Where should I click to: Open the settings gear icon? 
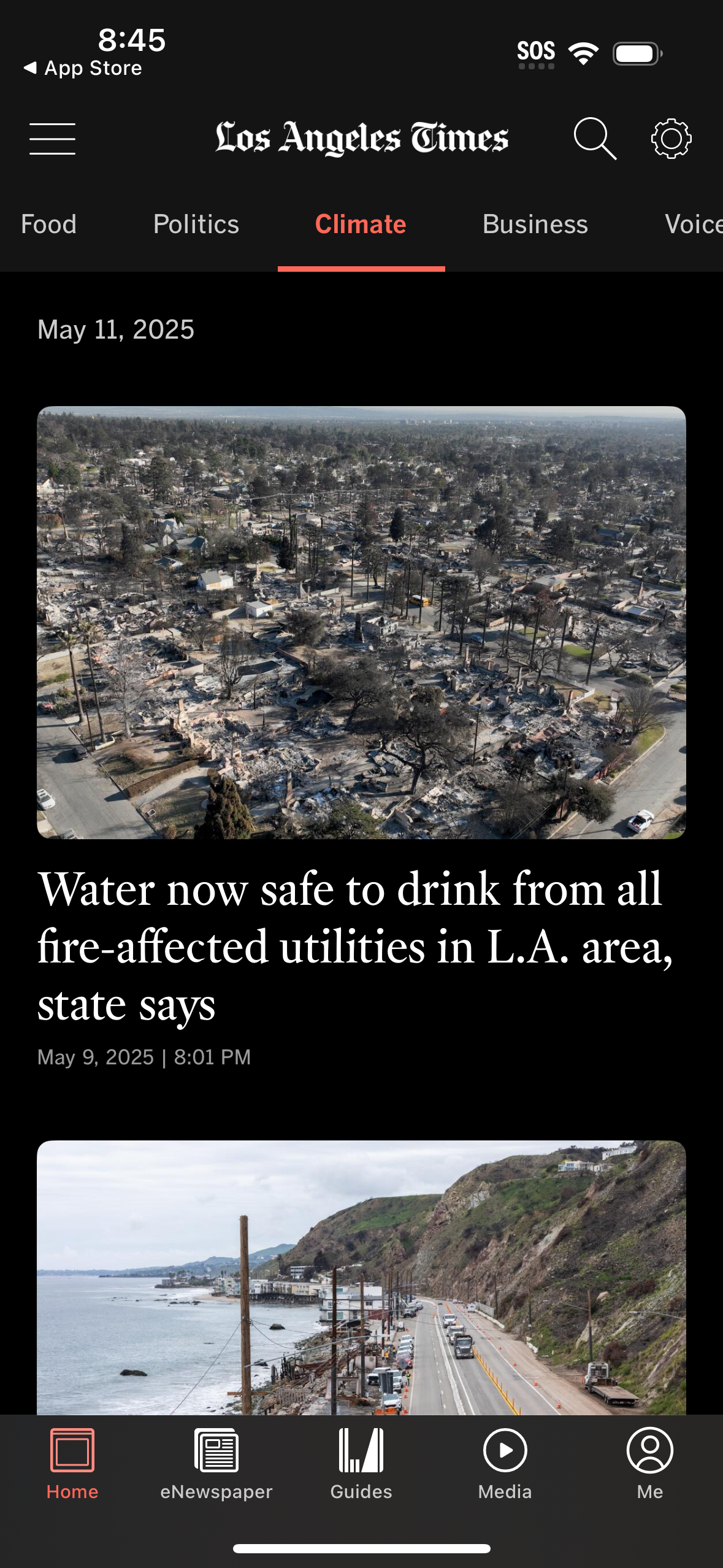tap(671, 139)
